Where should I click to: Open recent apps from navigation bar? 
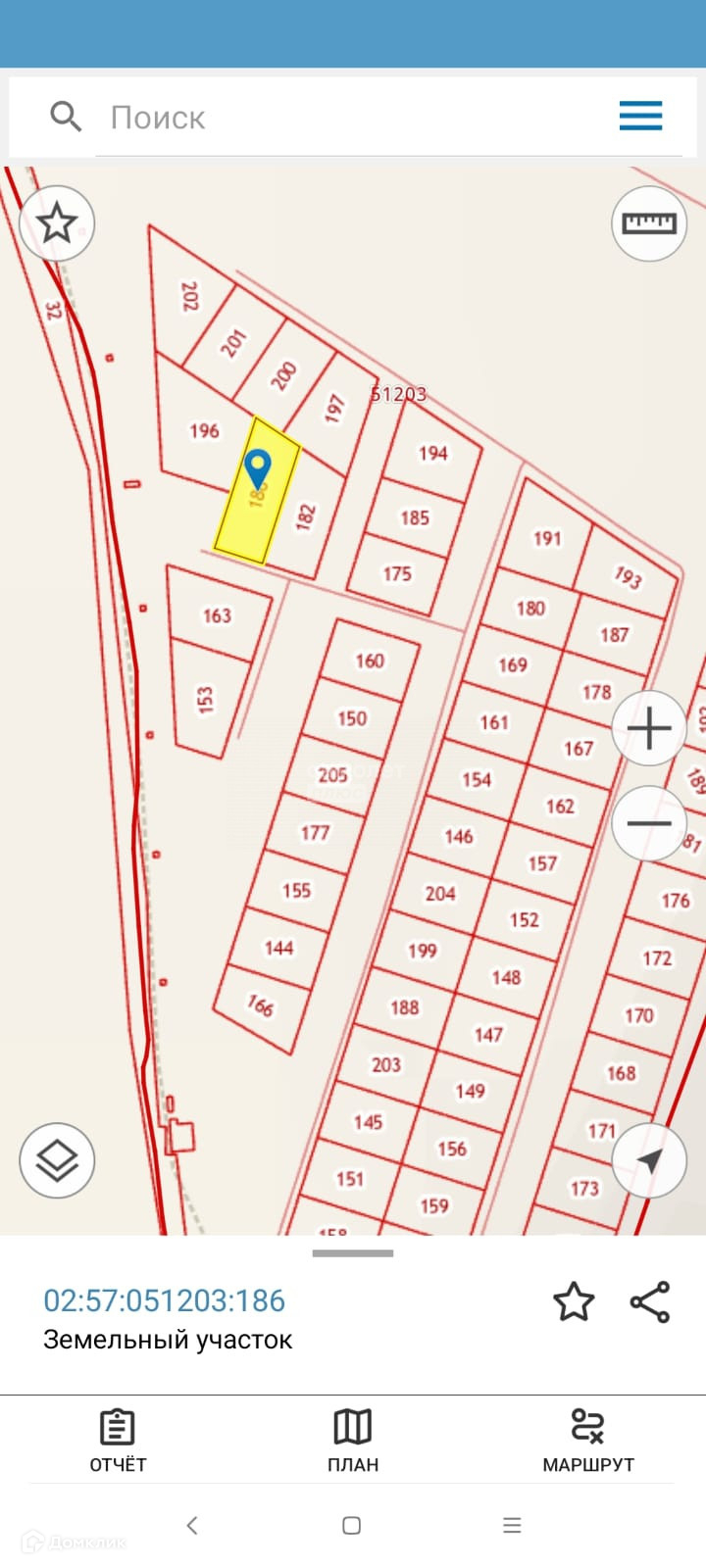tap(512, 1525)
